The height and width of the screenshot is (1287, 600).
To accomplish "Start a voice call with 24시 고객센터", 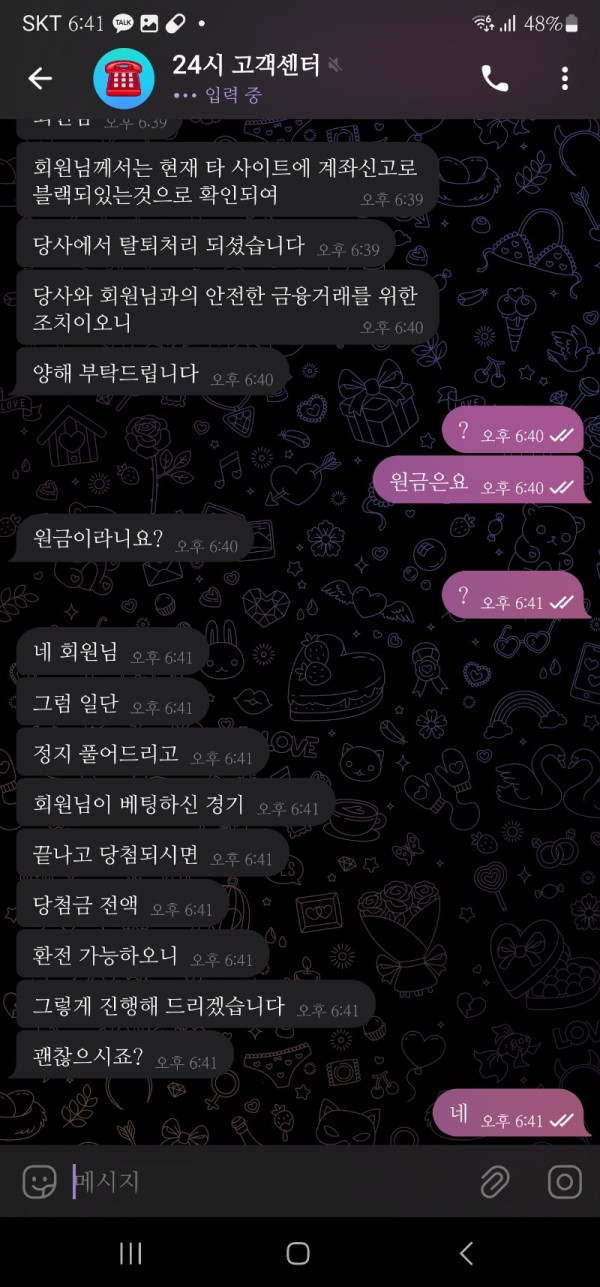I will click(495, 78).
